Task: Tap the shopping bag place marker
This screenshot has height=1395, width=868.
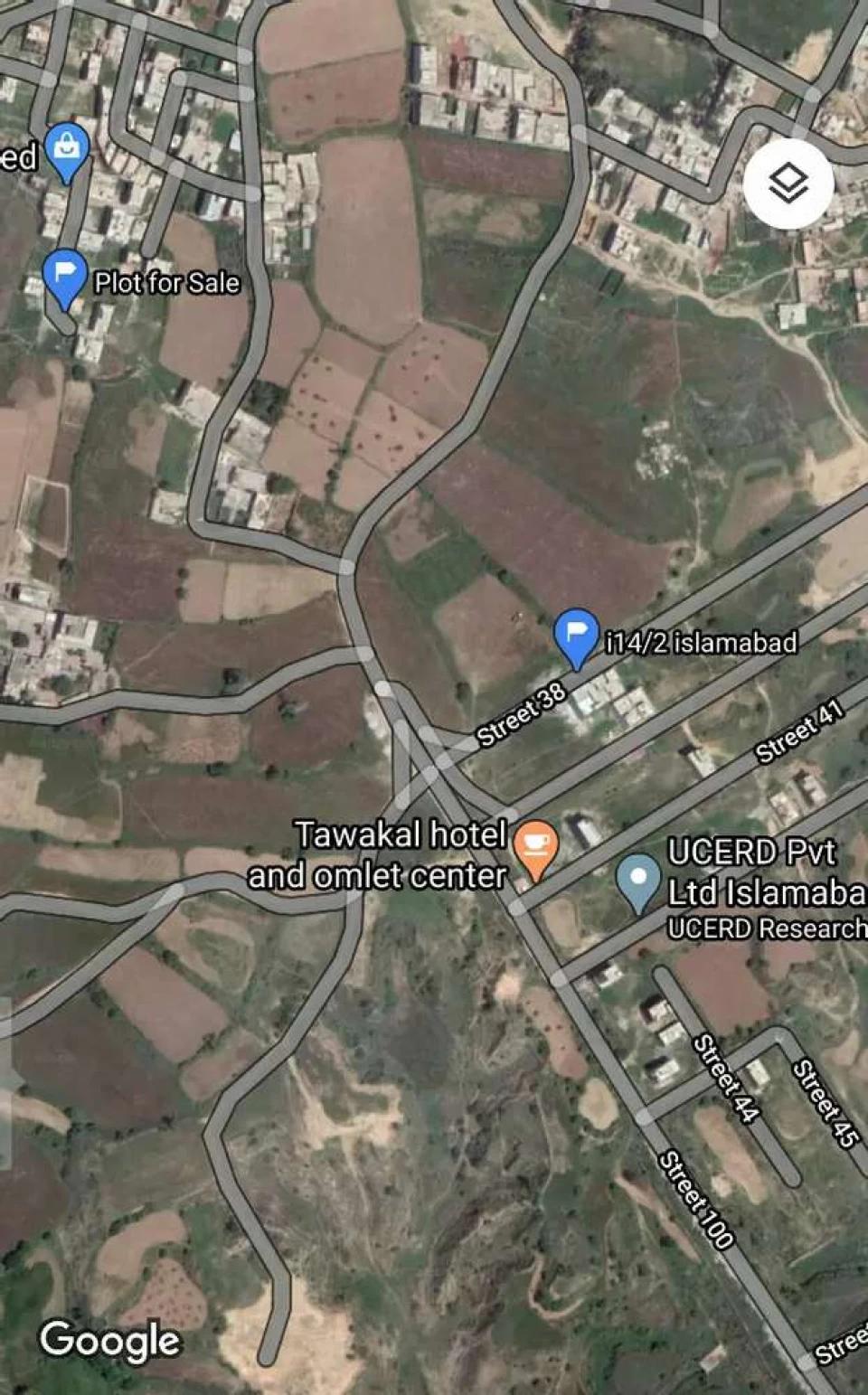Action: click(67, 152)
